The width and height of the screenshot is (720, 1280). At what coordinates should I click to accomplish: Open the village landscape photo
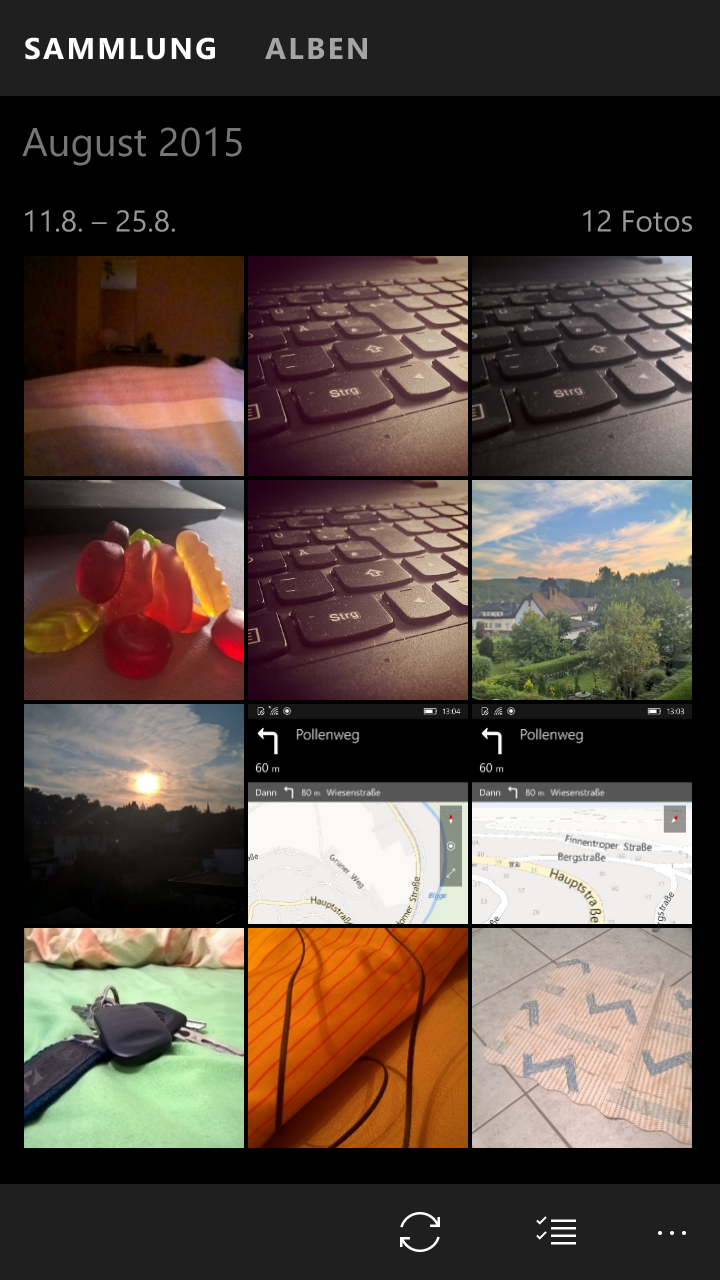[x=582, y=590]
